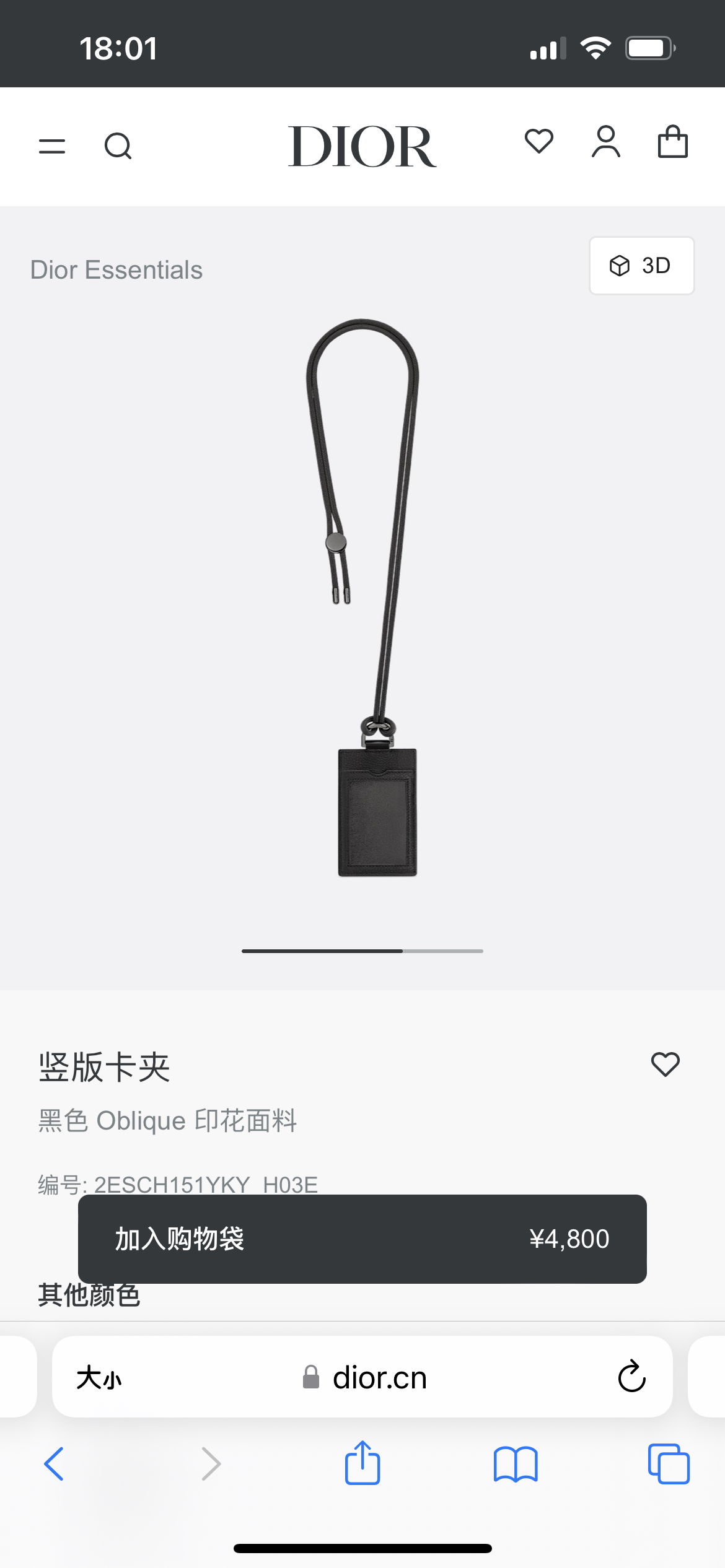Open the 大小 page settings in Safari

tap(99, 1378)
